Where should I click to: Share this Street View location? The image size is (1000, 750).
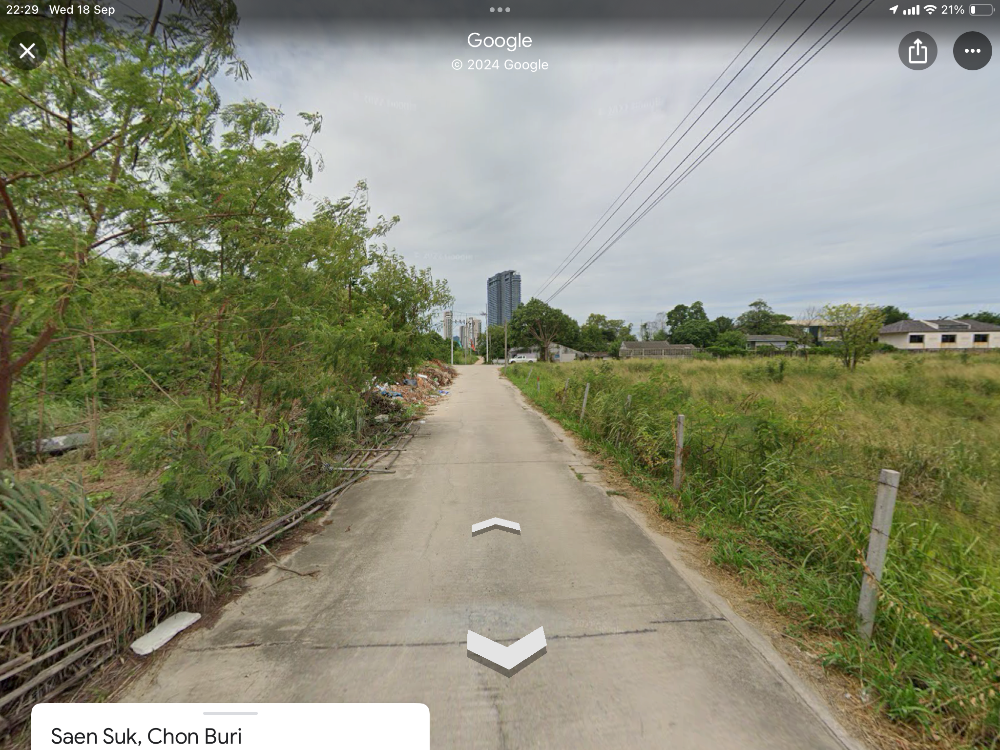[917, 50]
